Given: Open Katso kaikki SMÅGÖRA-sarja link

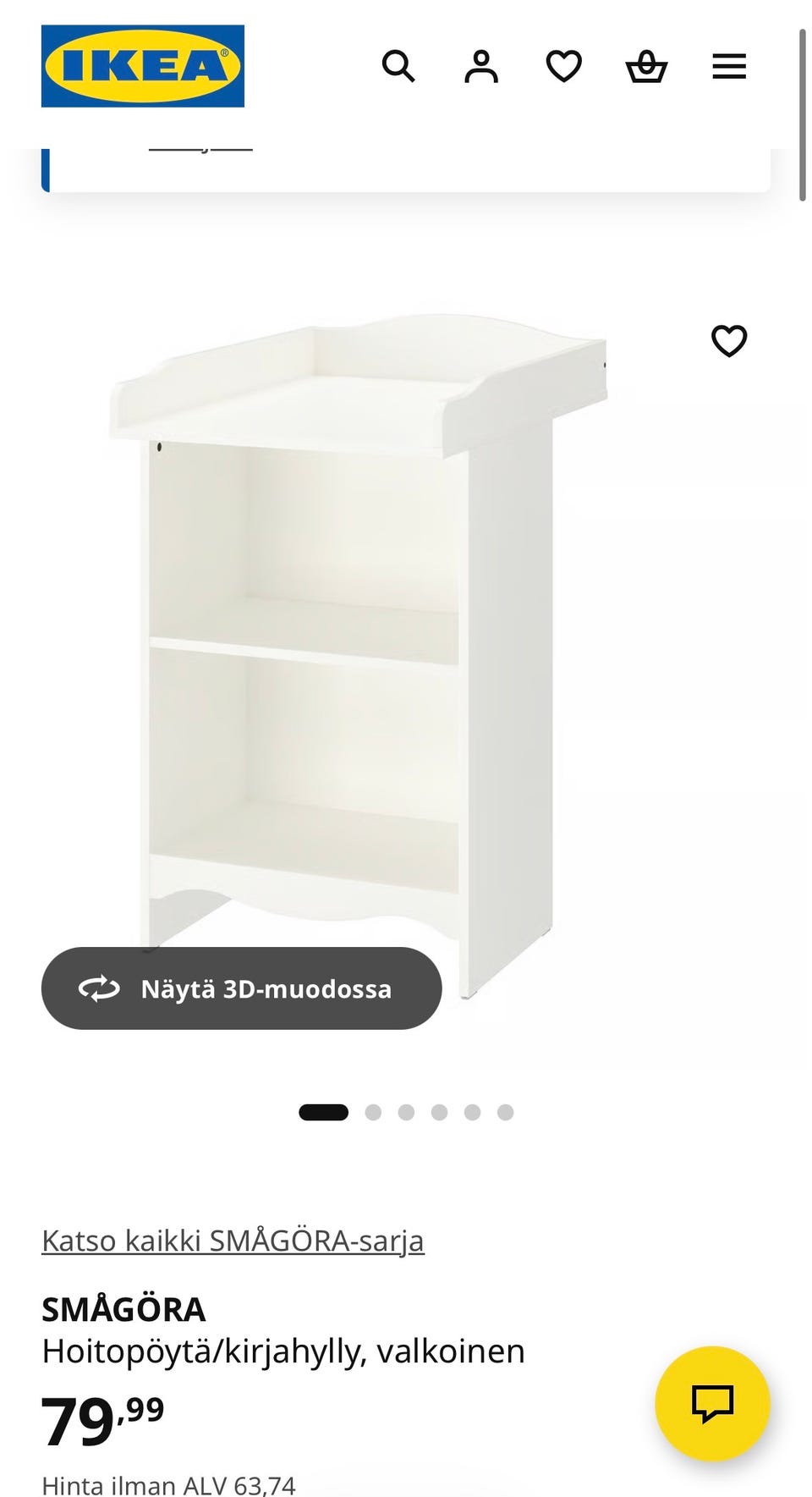Looking at the screenshot, I should tap(233, 1241).
